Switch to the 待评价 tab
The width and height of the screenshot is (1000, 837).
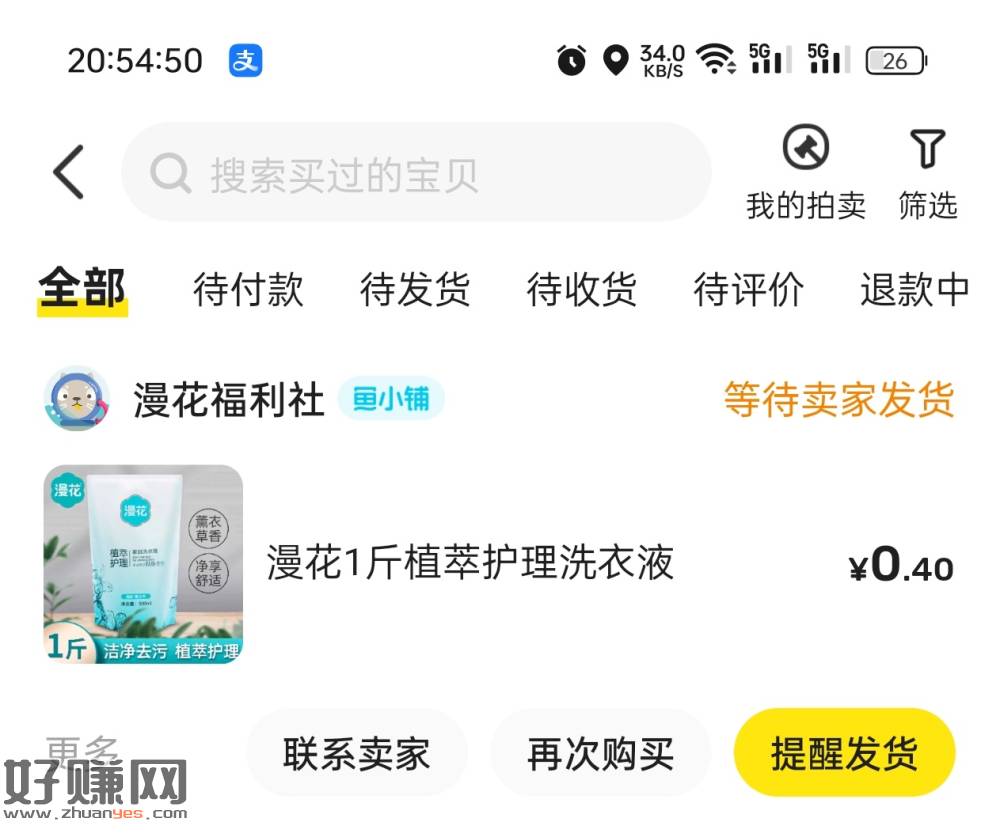tap(748, 290)
